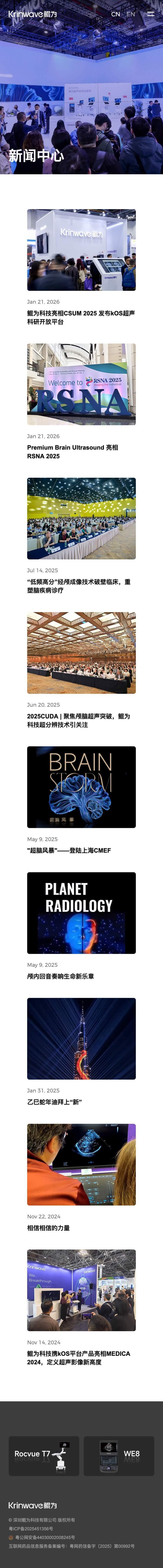Switch language to EN

pyautogui.click(x=131, y=14)
